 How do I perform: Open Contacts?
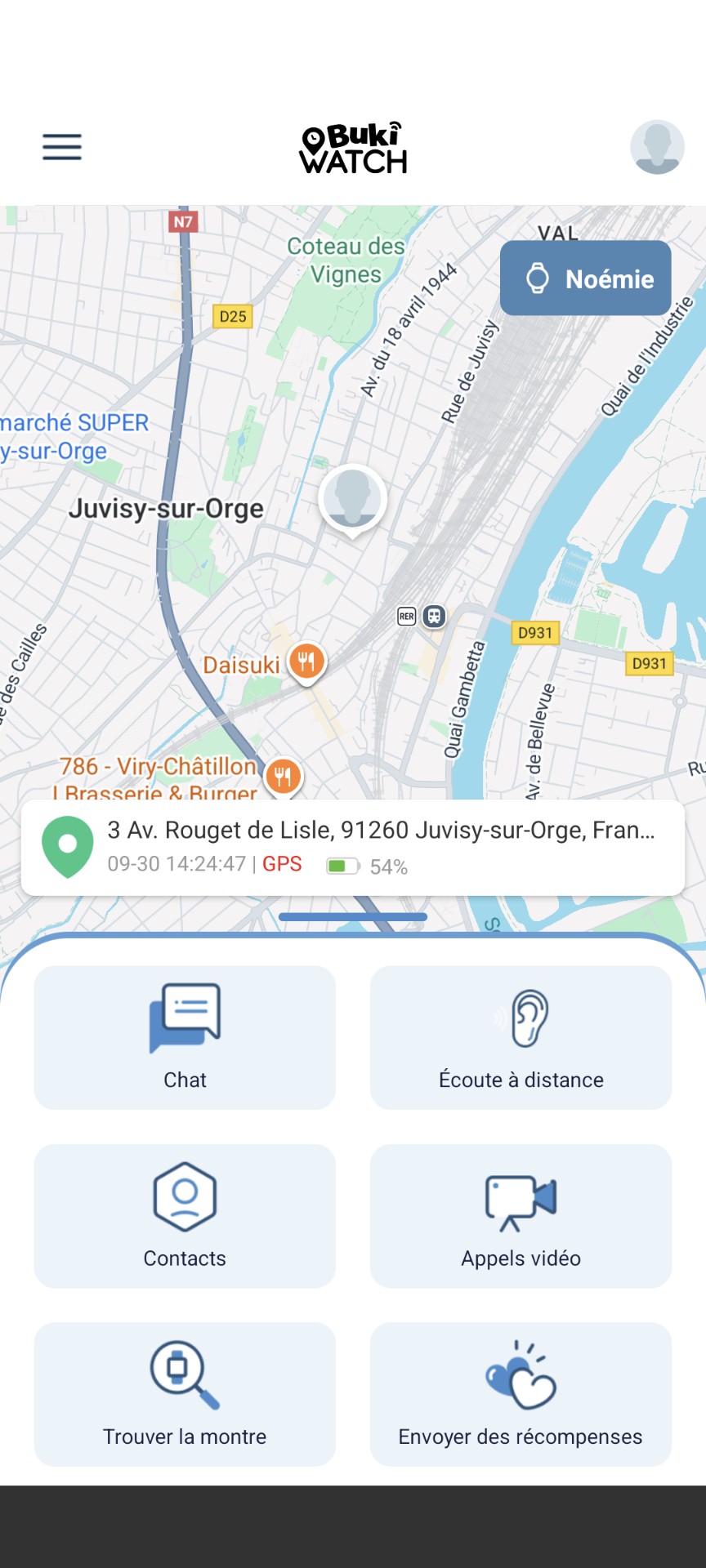pos(185,1215)
